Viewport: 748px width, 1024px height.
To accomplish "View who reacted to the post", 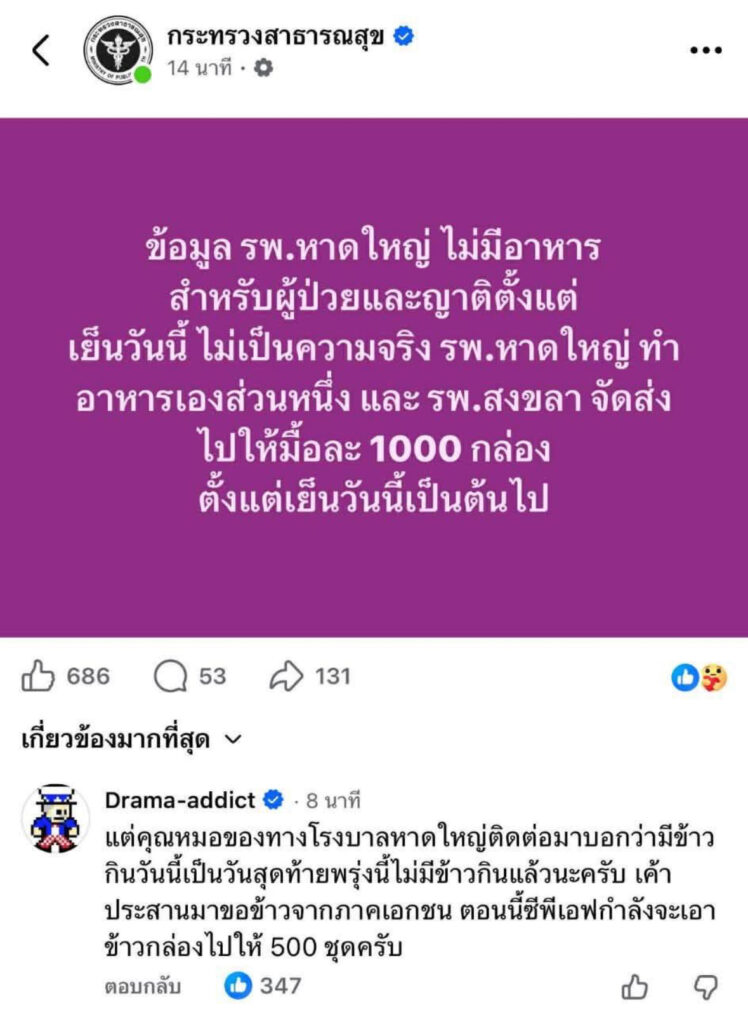I will tap(698, 678).
